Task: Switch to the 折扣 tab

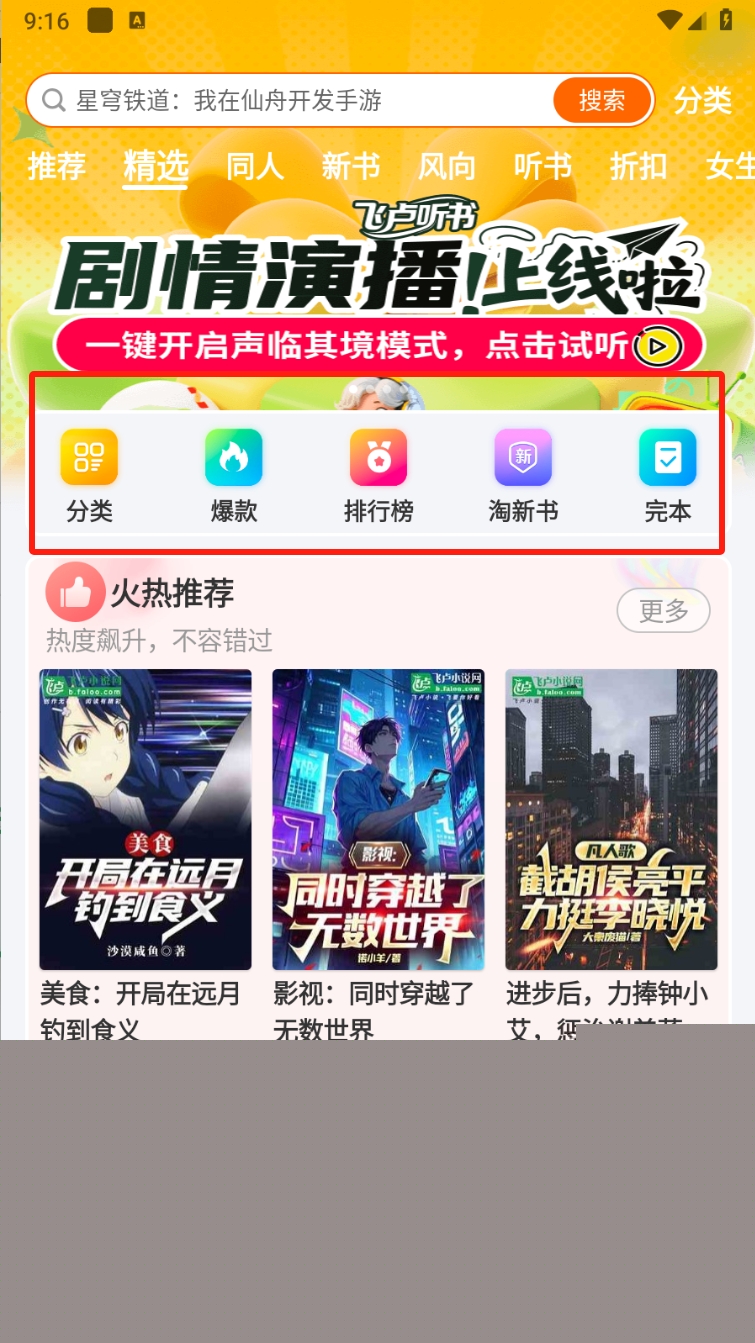Action: tap(638, 166)
